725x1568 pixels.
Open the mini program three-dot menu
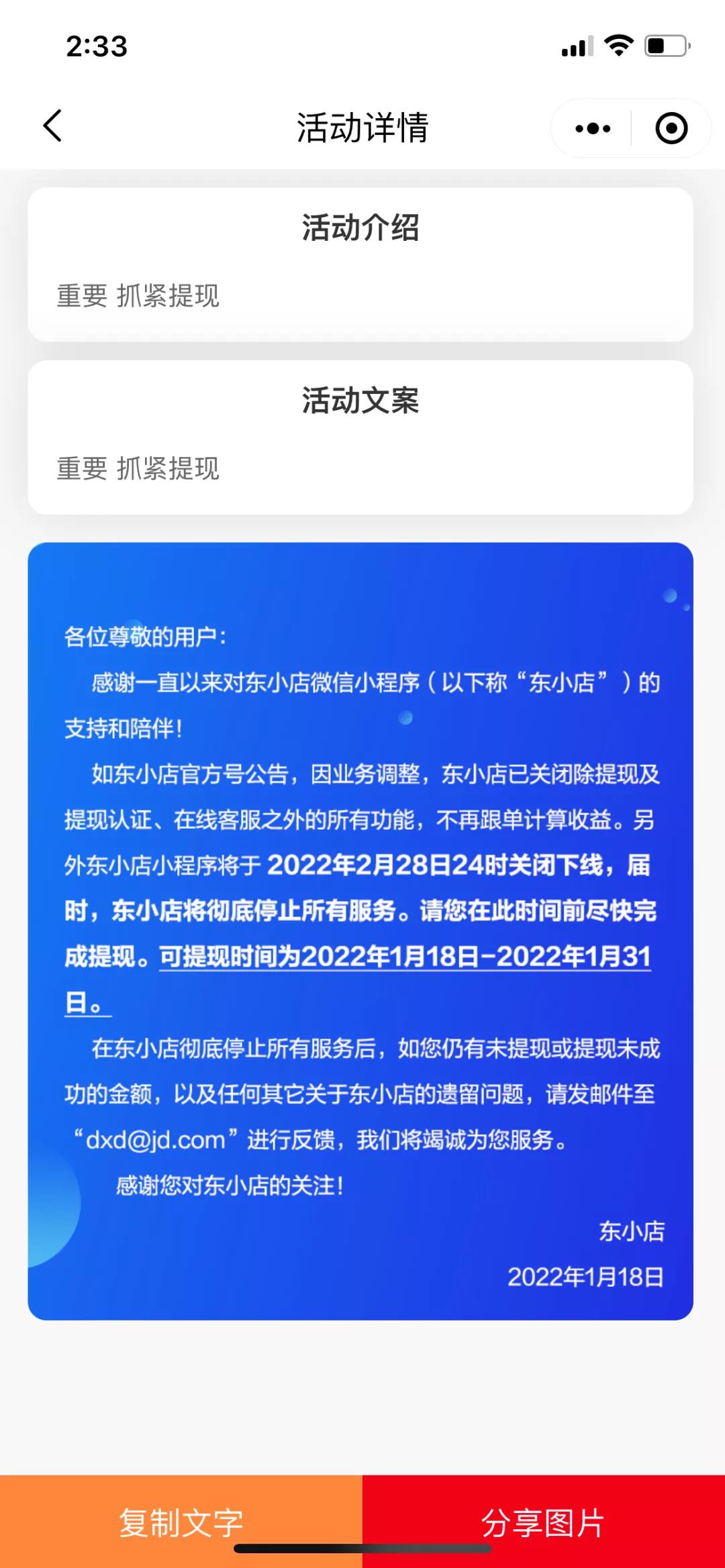click(x=592, y=128)
